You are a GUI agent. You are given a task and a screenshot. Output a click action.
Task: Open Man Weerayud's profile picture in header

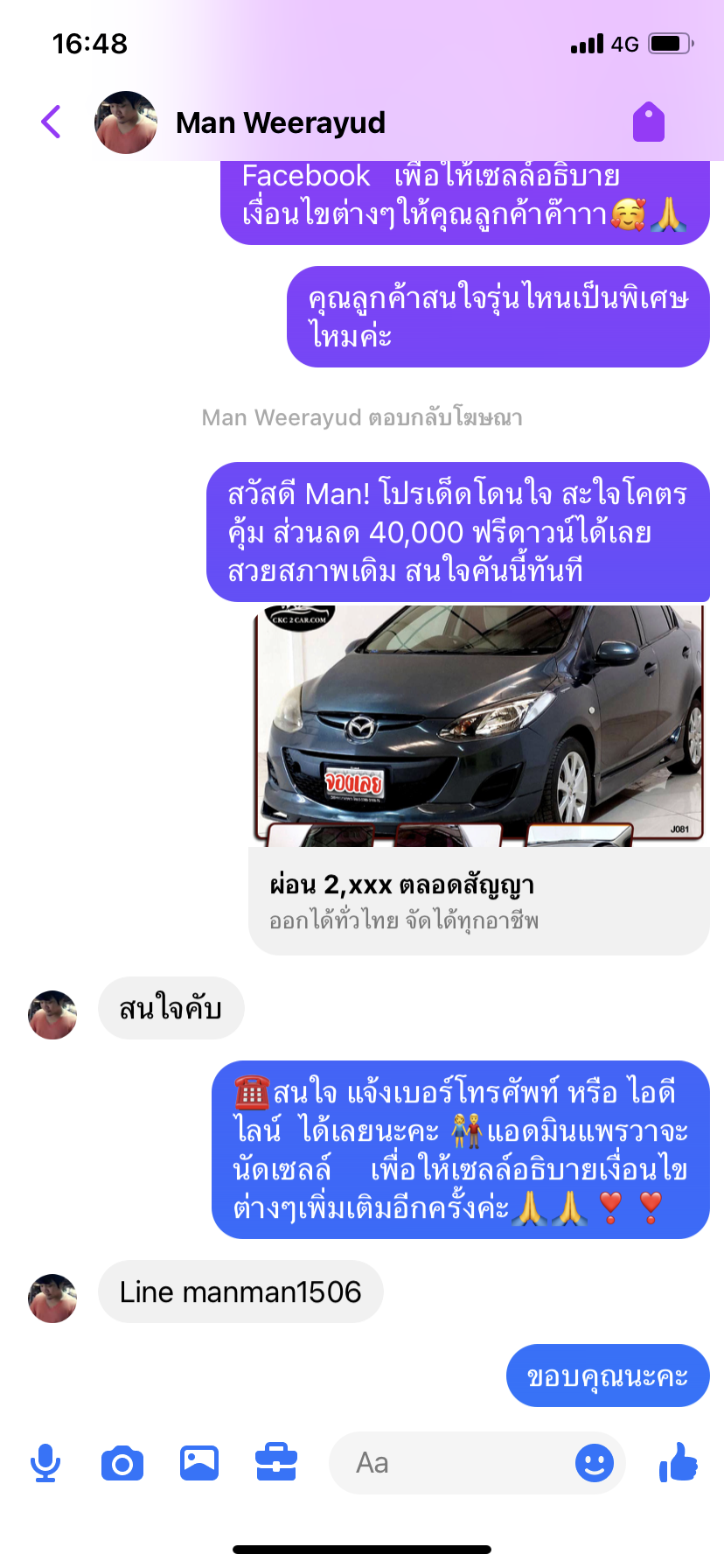126,122
